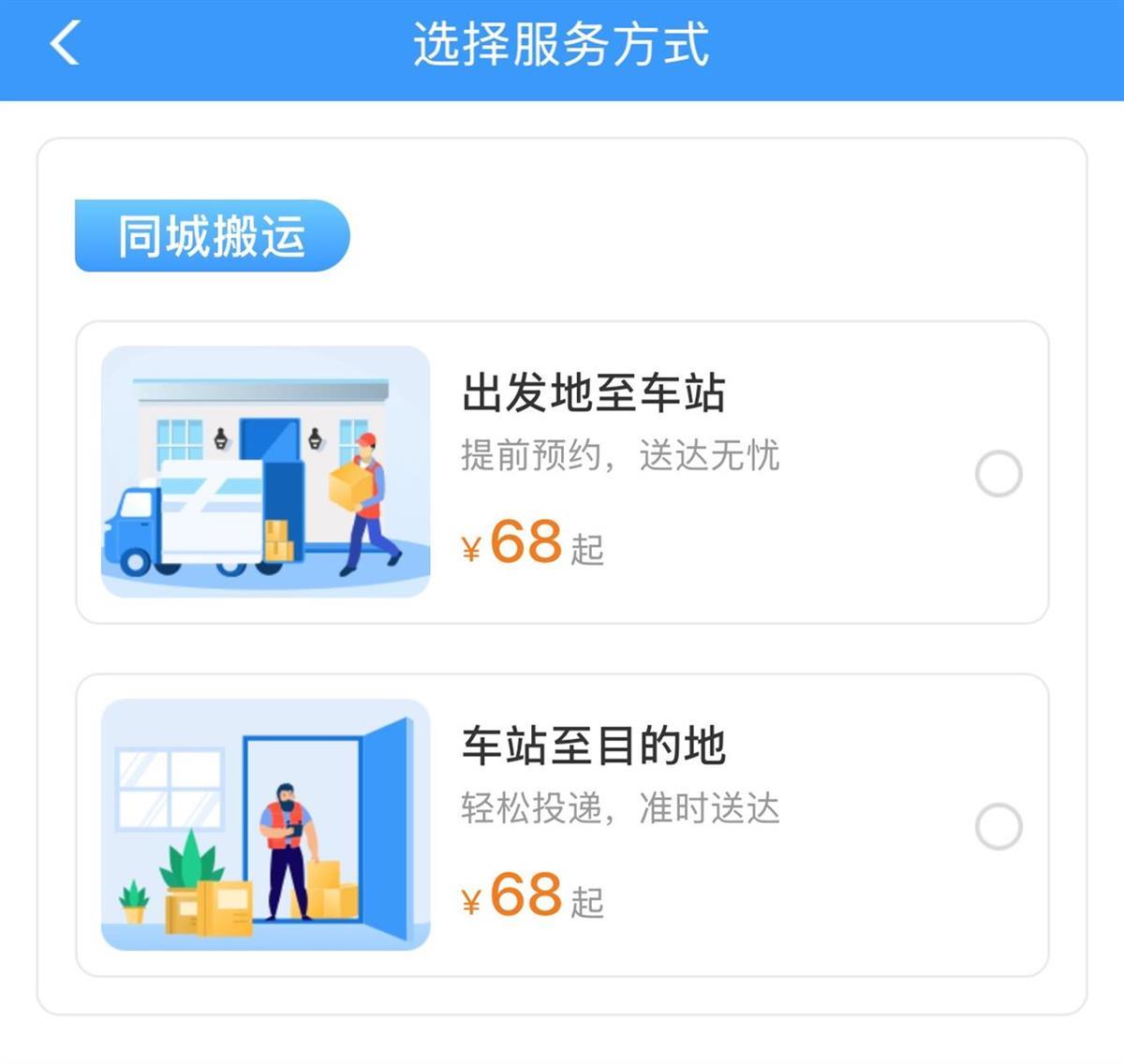Select the 出发地至车站 radio button

tap(998, 474)
